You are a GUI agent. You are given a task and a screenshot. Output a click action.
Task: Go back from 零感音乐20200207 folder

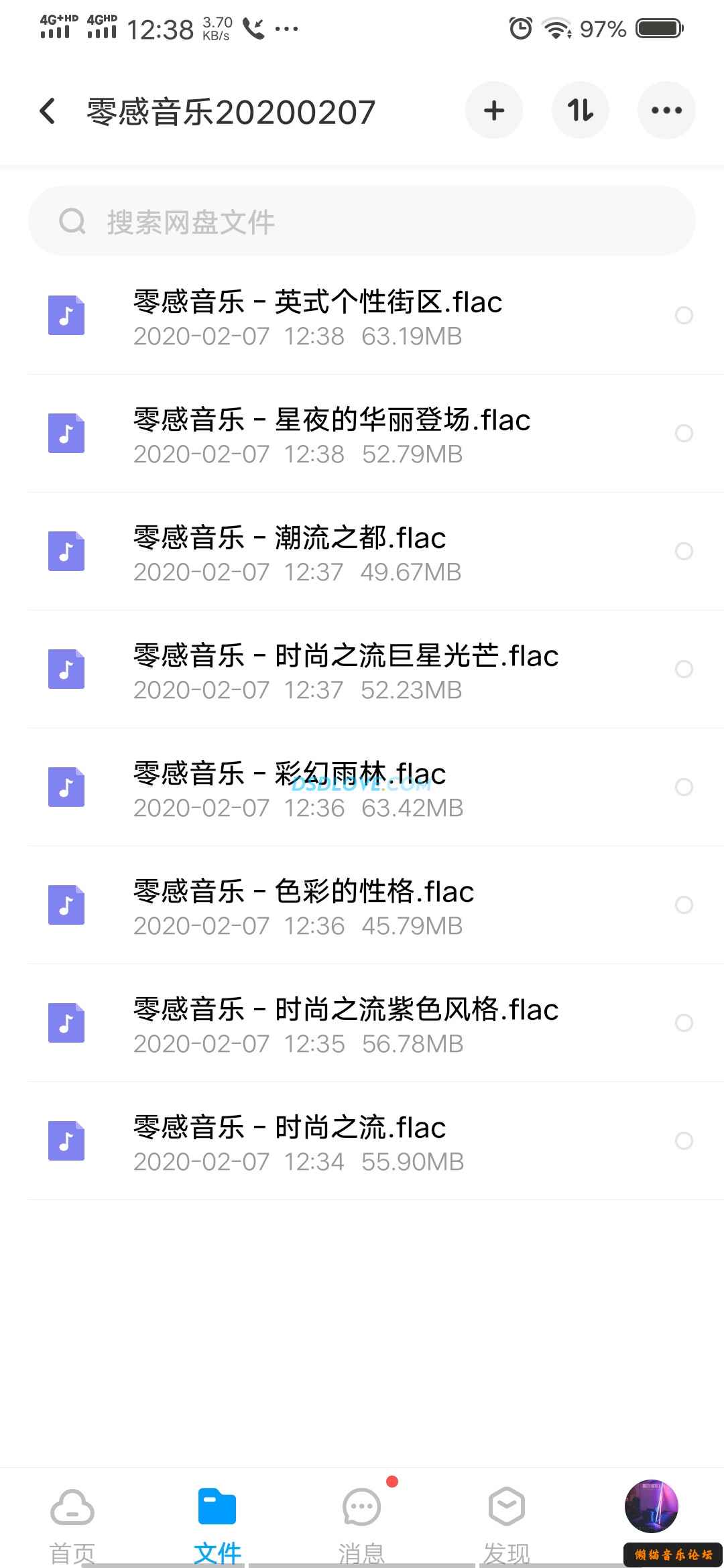(48, 111)
